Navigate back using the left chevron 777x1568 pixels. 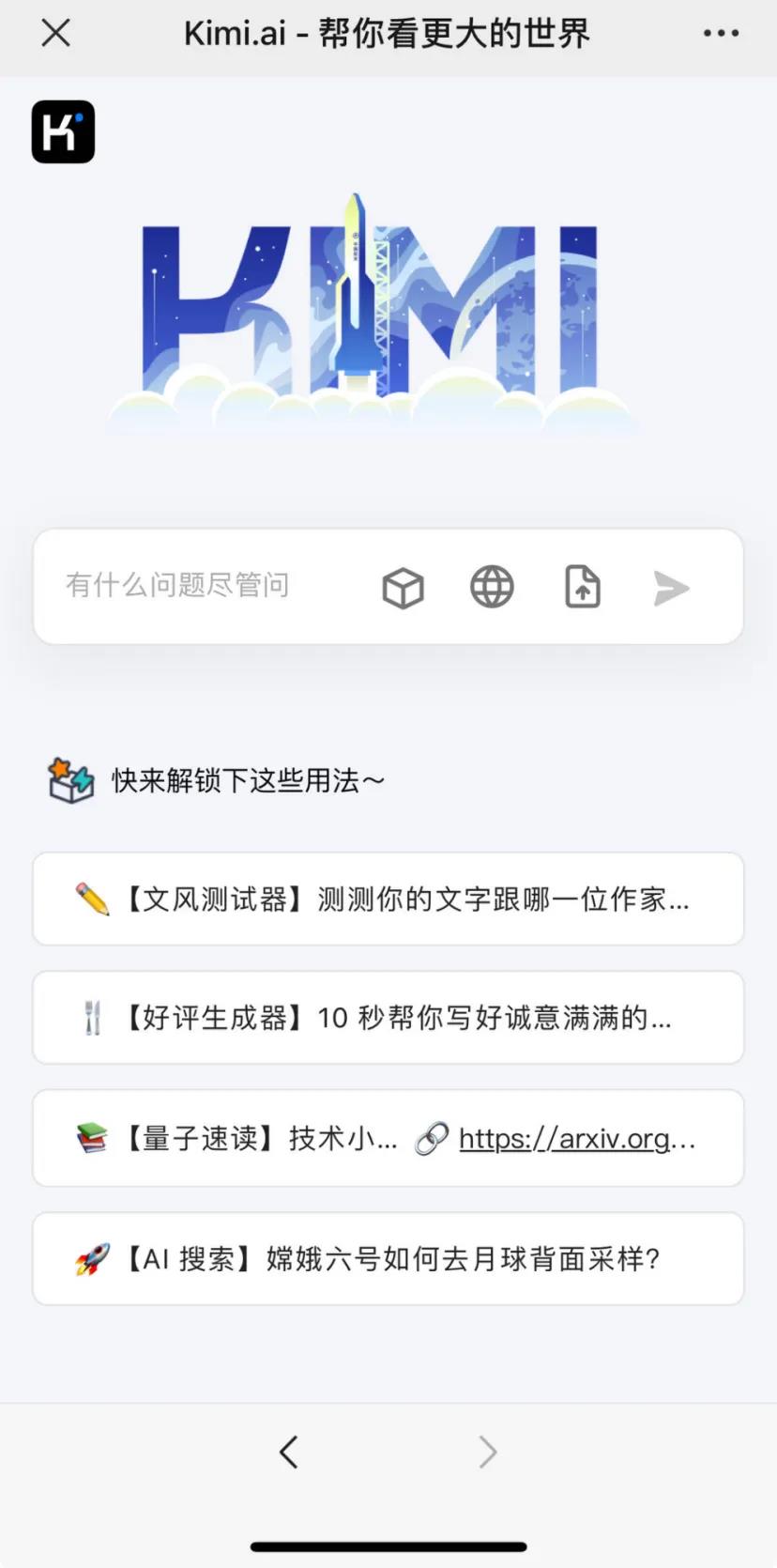[x=288, y=1452]
